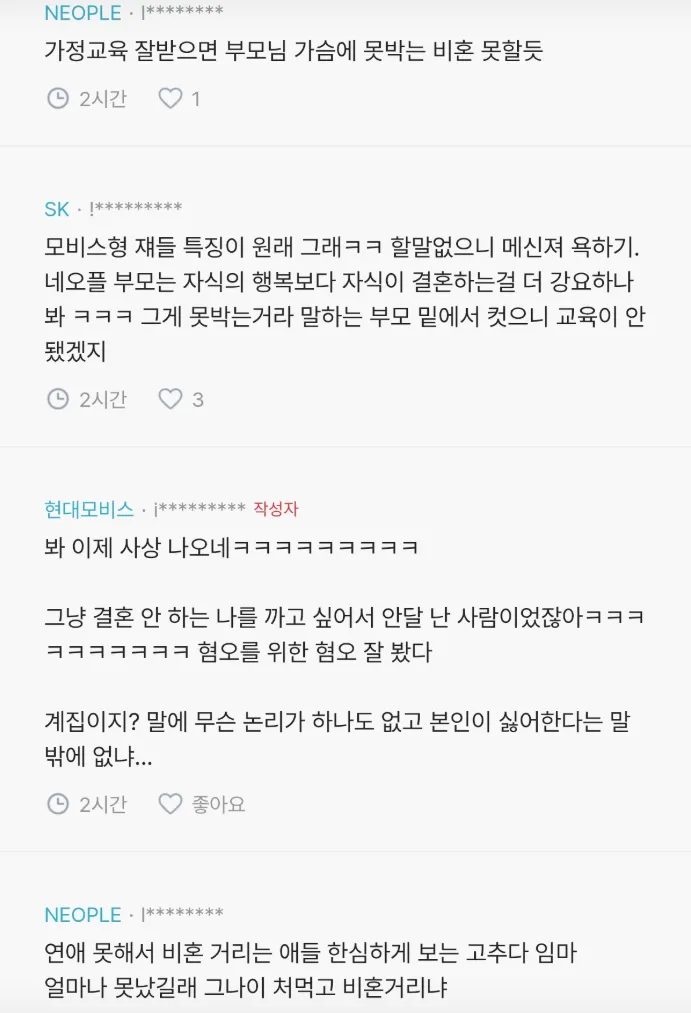Tap 좋아요 heart on 현대모비스 author's comment
Image resolution: width=691 pixels, height=1013 pixels.
[170, 804]
